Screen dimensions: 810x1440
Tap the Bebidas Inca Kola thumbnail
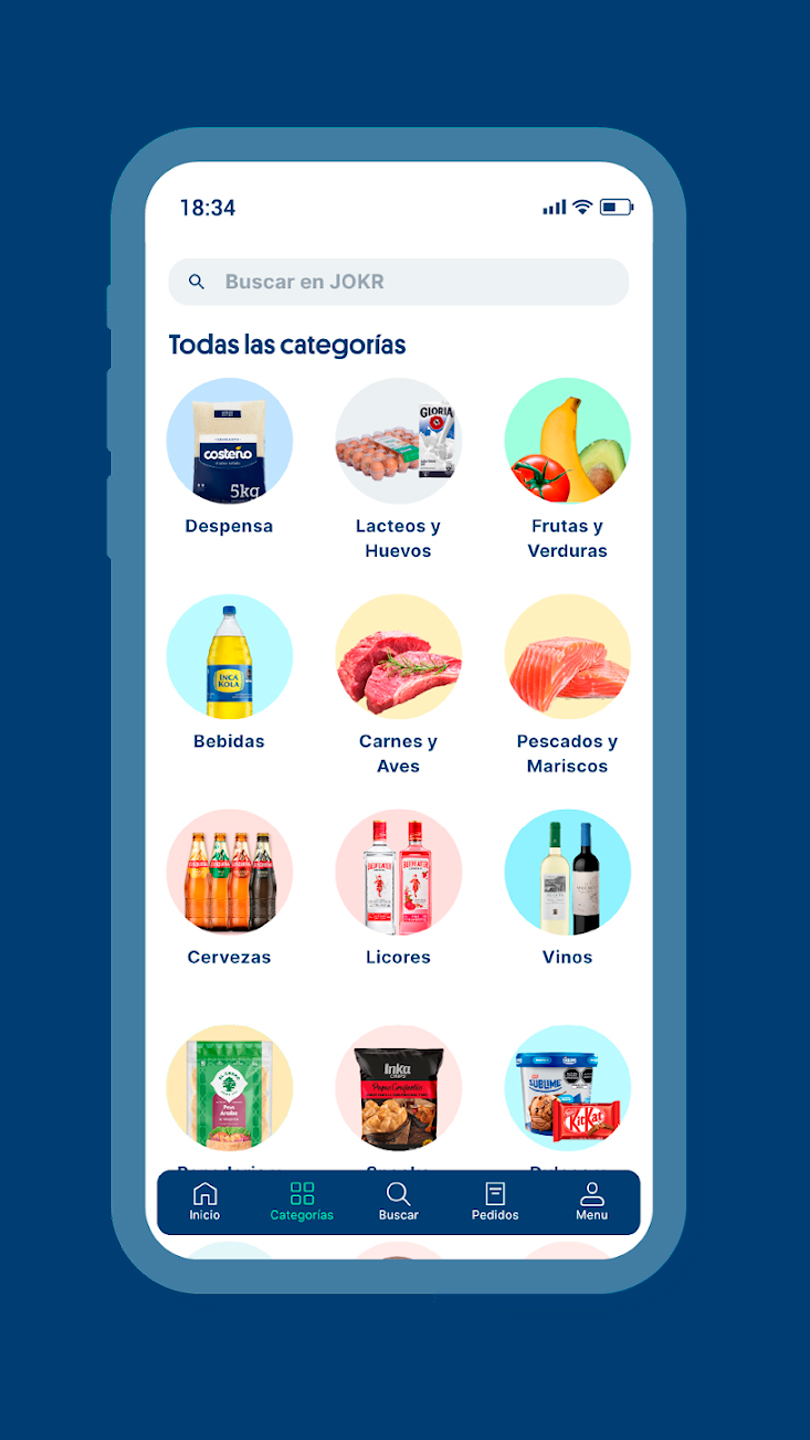(230, 658)
